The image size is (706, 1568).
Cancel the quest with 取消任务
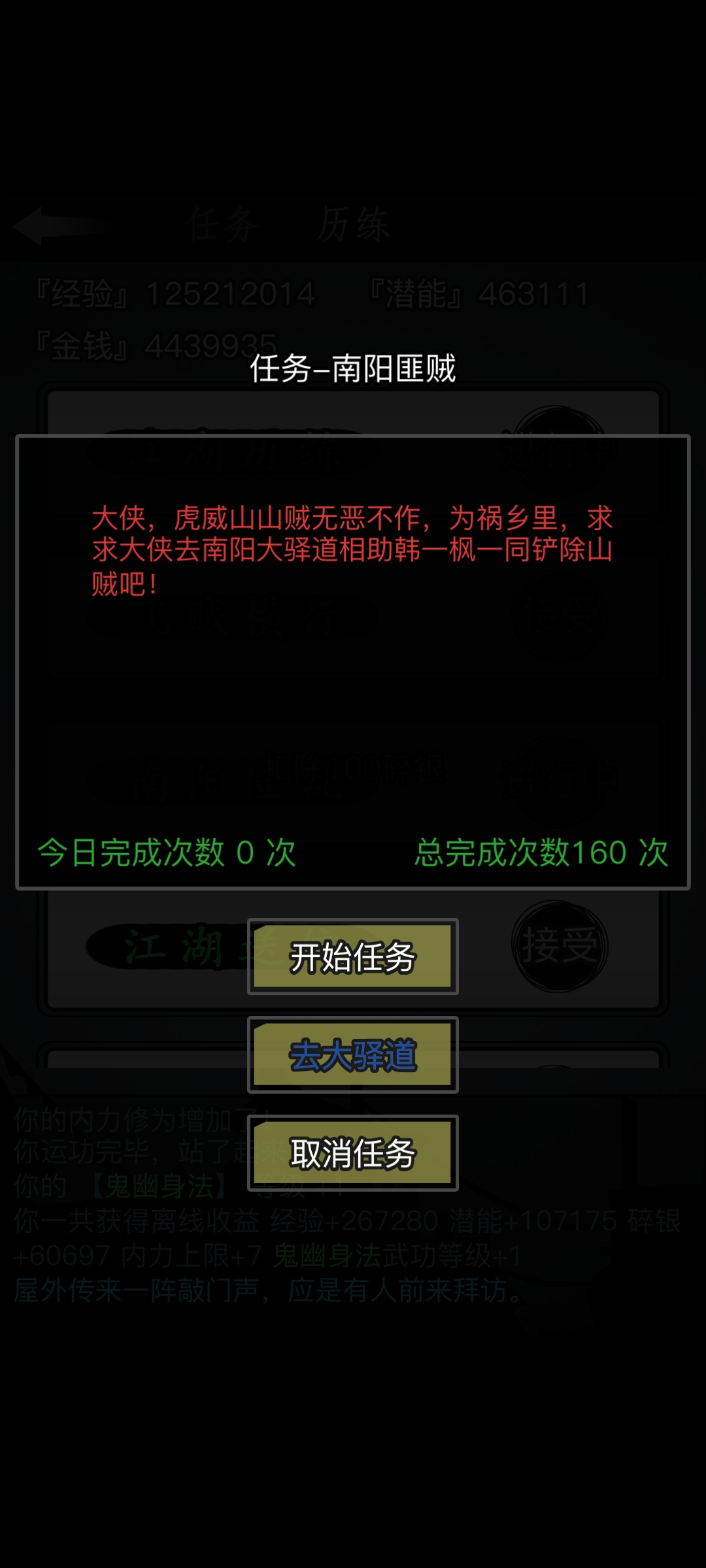pos(352,1152)
